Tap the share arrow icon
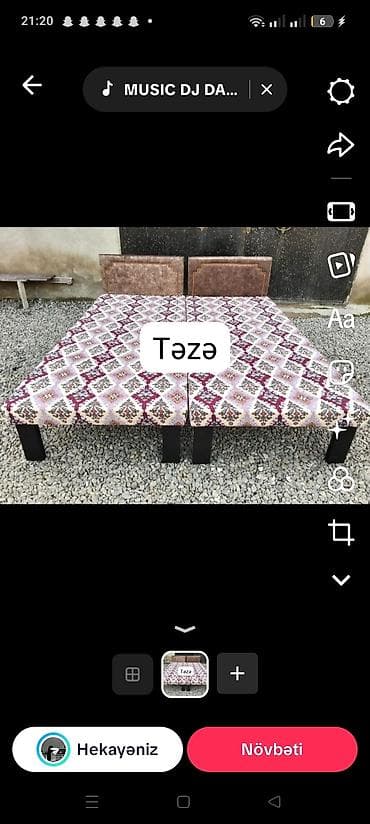370x824 pixels. point(341,146)
